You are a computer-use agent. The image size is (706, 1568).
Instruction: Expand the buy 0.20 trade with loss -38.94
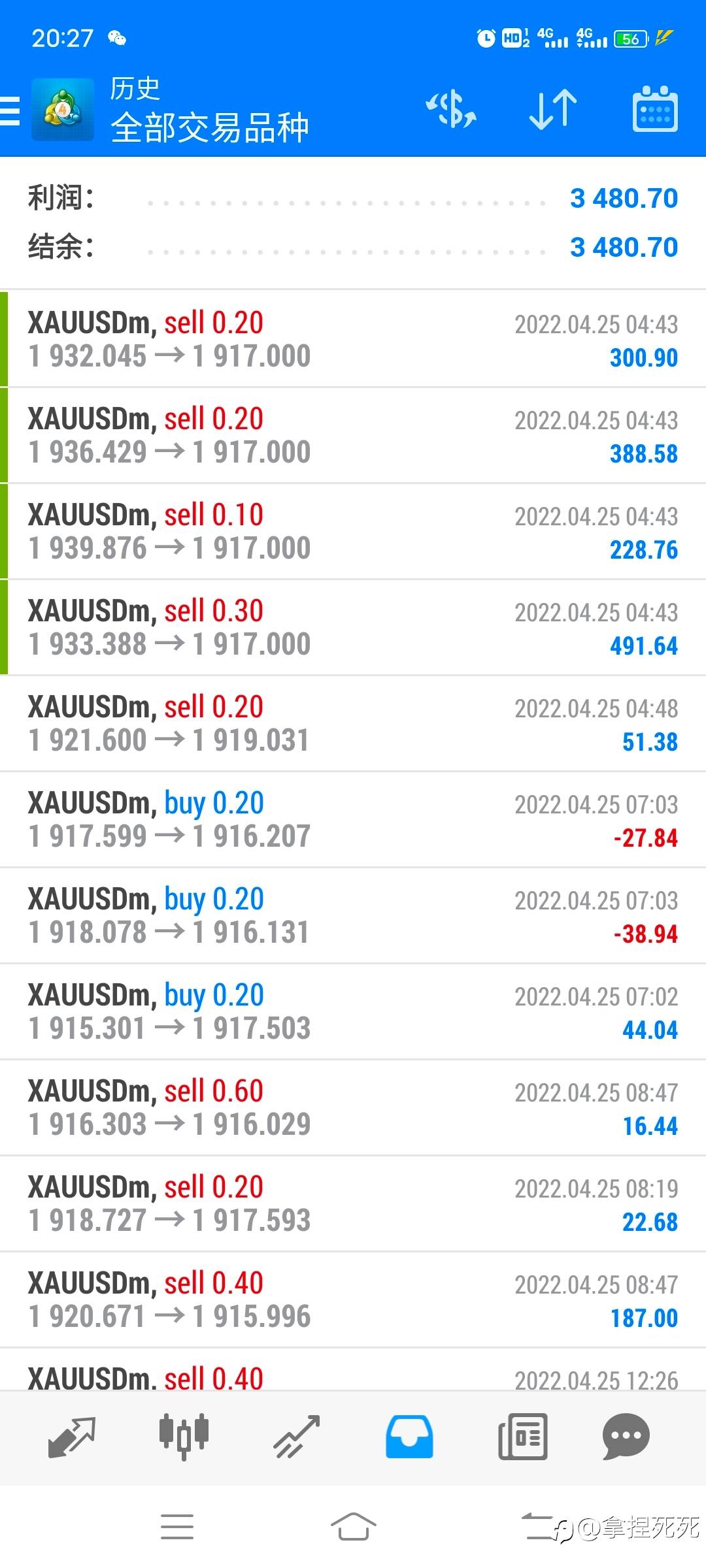point(353,916)
